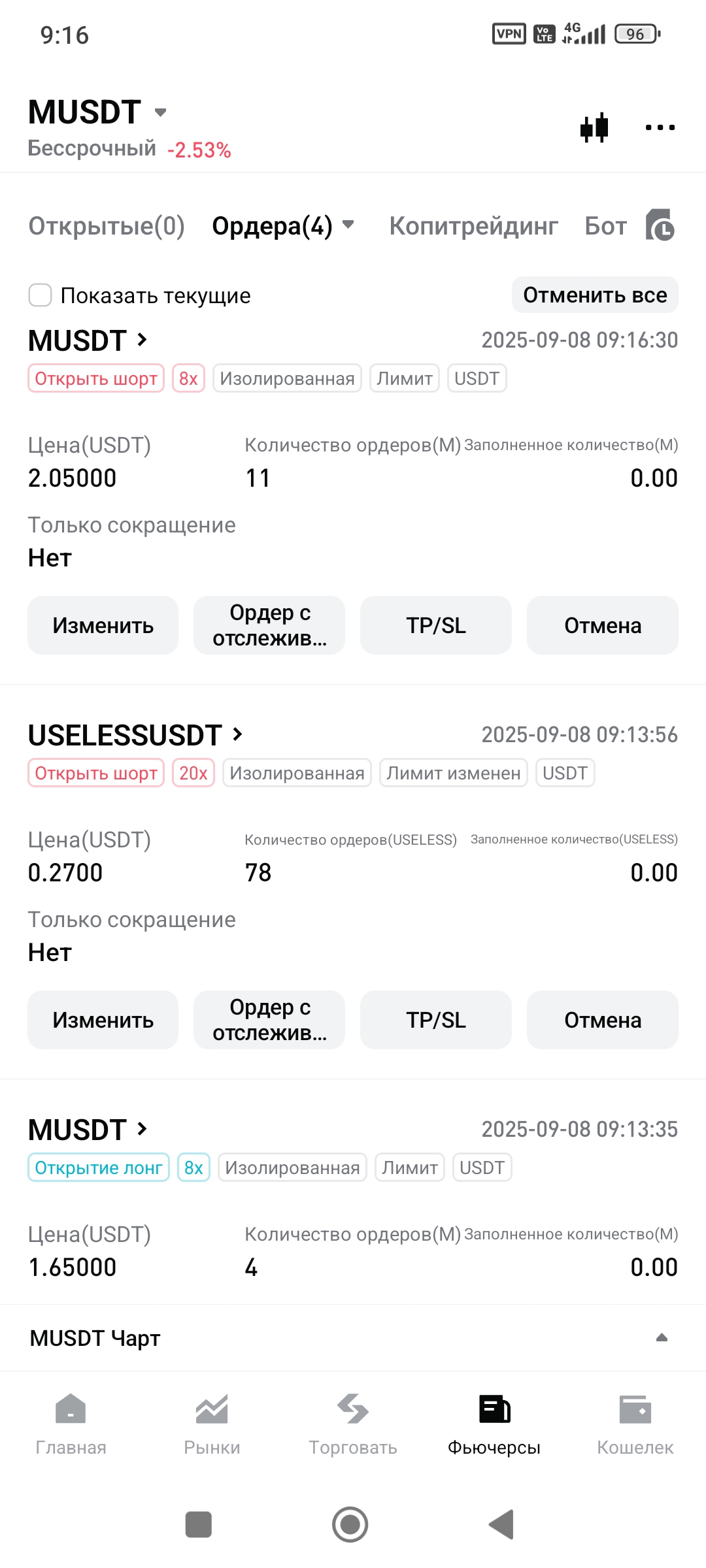Tap Отмена on the MUSDT short order

[602, 625]
